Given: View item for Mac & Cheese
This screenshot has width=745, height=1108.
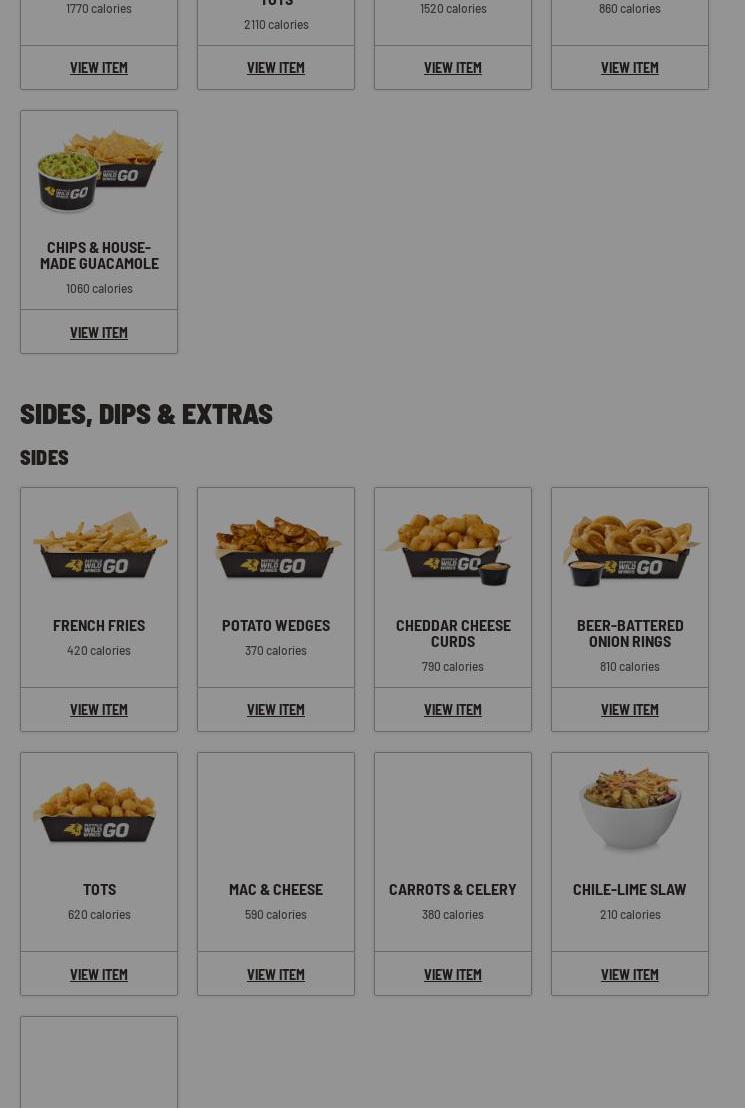Looking at the screenshot, I should tap(276, 974).
